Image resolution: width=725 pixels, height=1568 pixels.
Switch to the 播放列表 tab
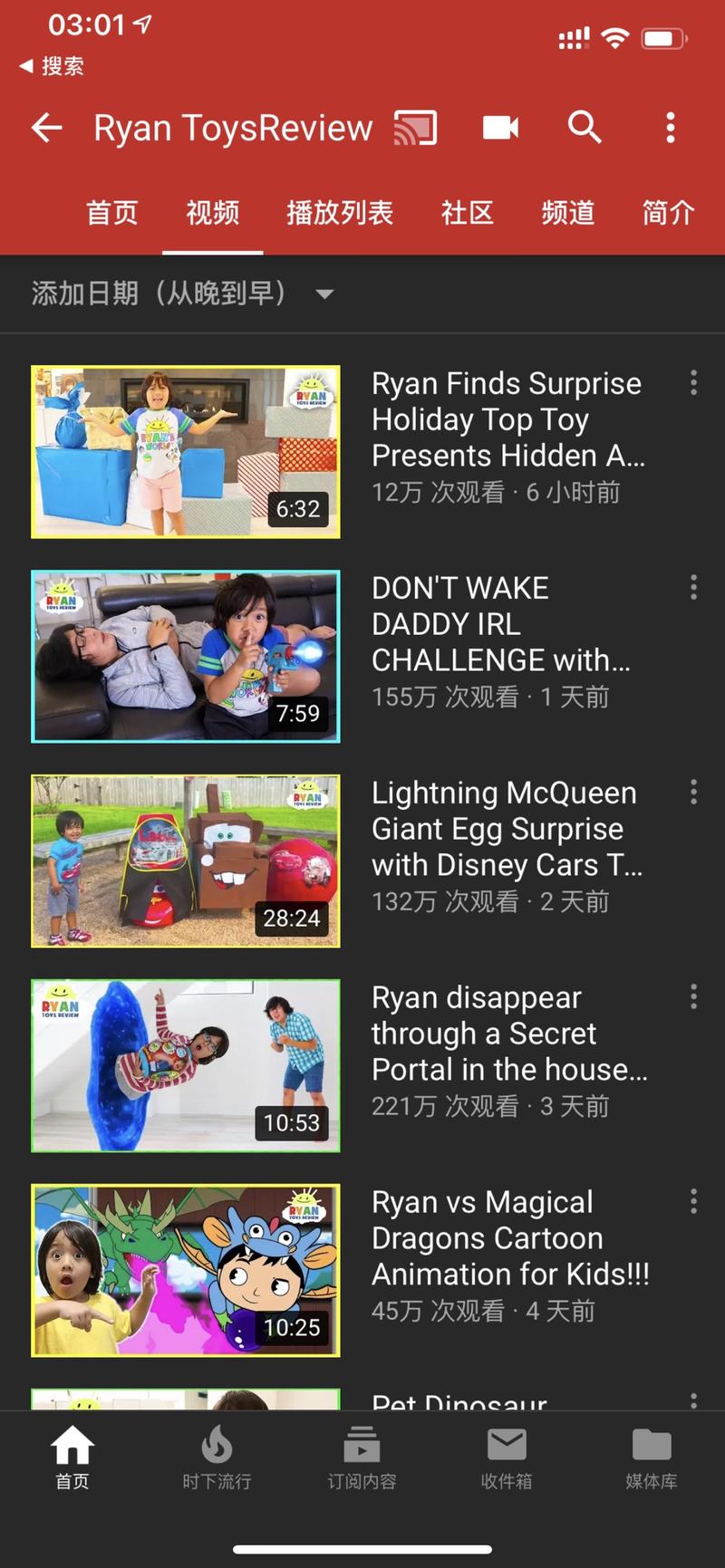tap(340, 213)
